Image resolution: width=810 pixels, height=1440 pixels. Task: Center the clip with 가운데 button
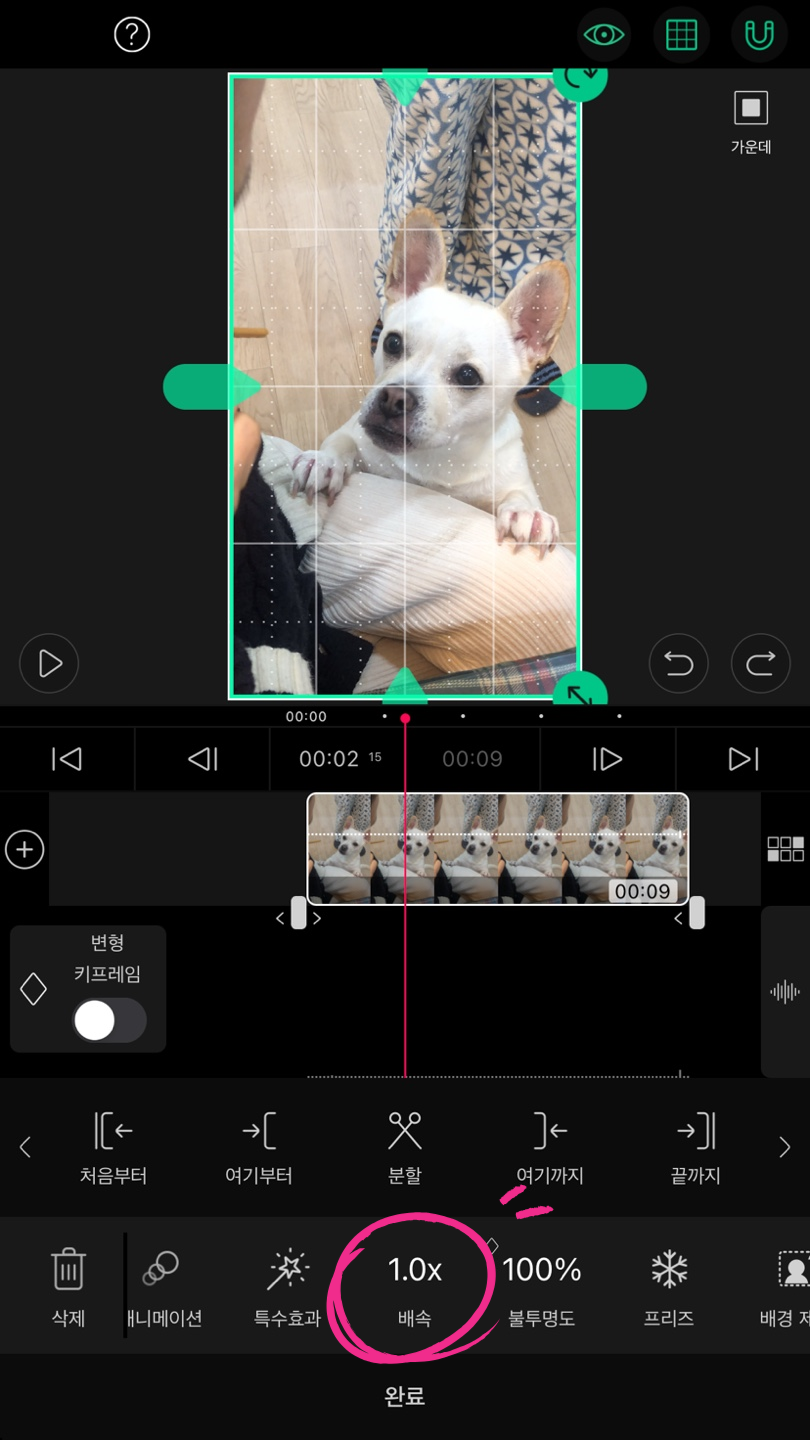[x=751, y=122]
